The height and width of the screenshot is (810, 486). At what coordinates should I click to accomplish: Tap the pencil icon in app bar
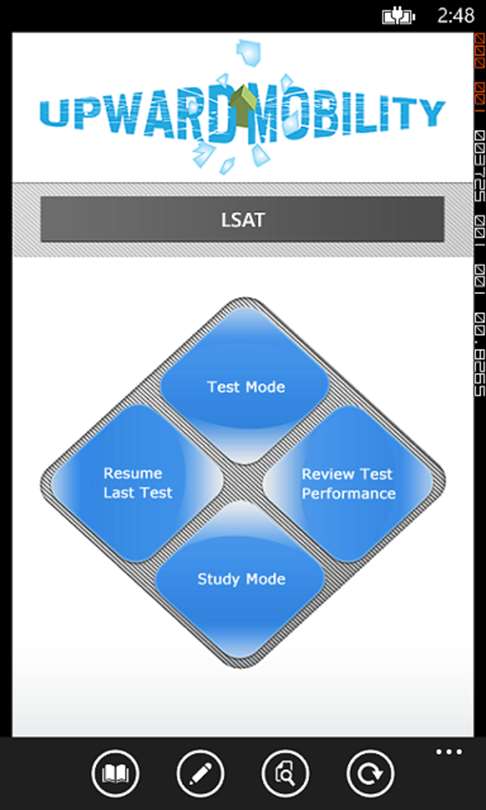[200, 773]
